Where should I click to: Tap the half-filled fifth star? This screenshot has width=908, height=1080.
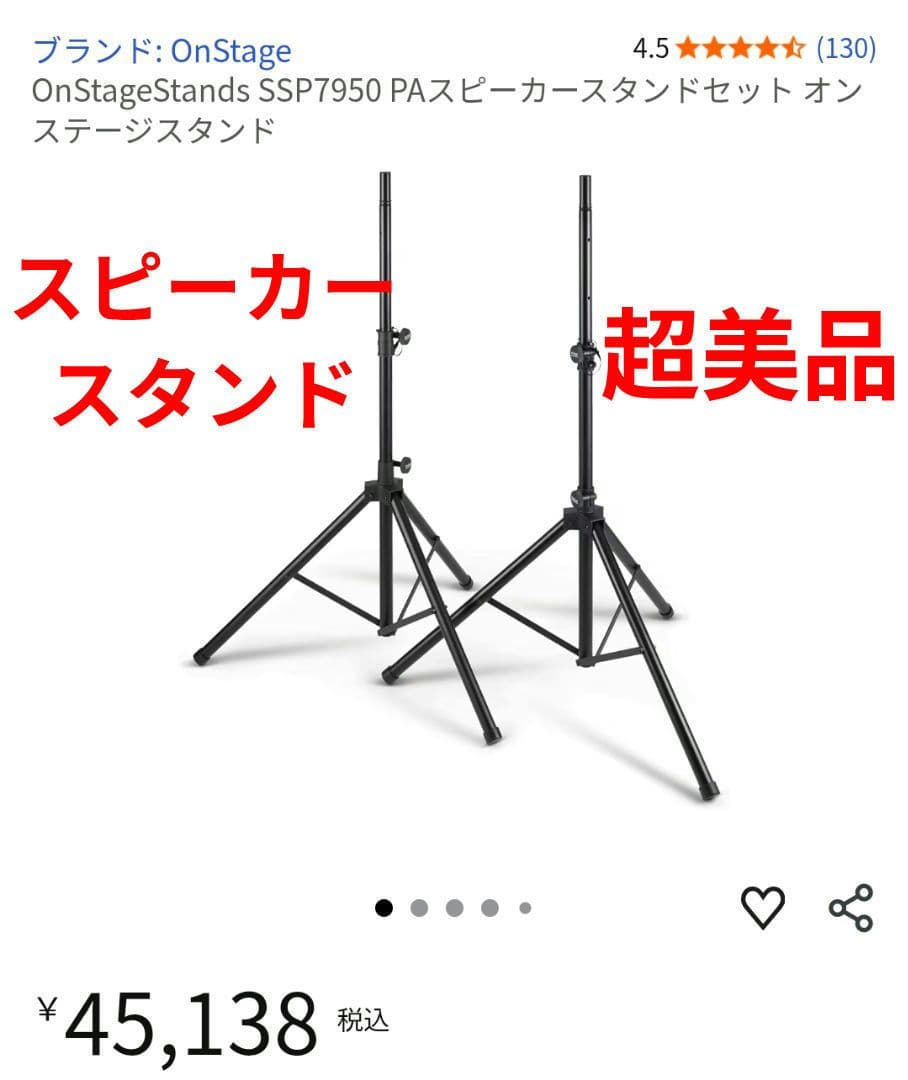coord(787,46)
